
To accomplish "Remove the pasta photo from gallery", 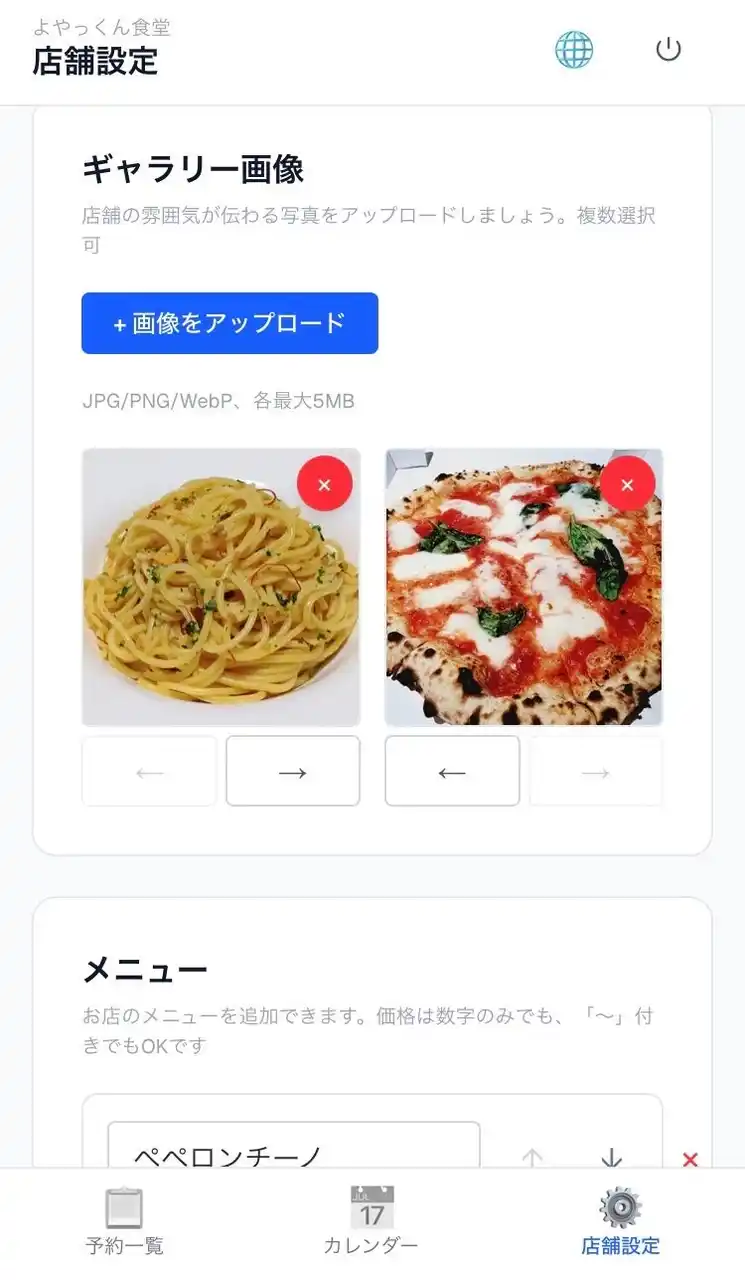I will coord(324,484).
